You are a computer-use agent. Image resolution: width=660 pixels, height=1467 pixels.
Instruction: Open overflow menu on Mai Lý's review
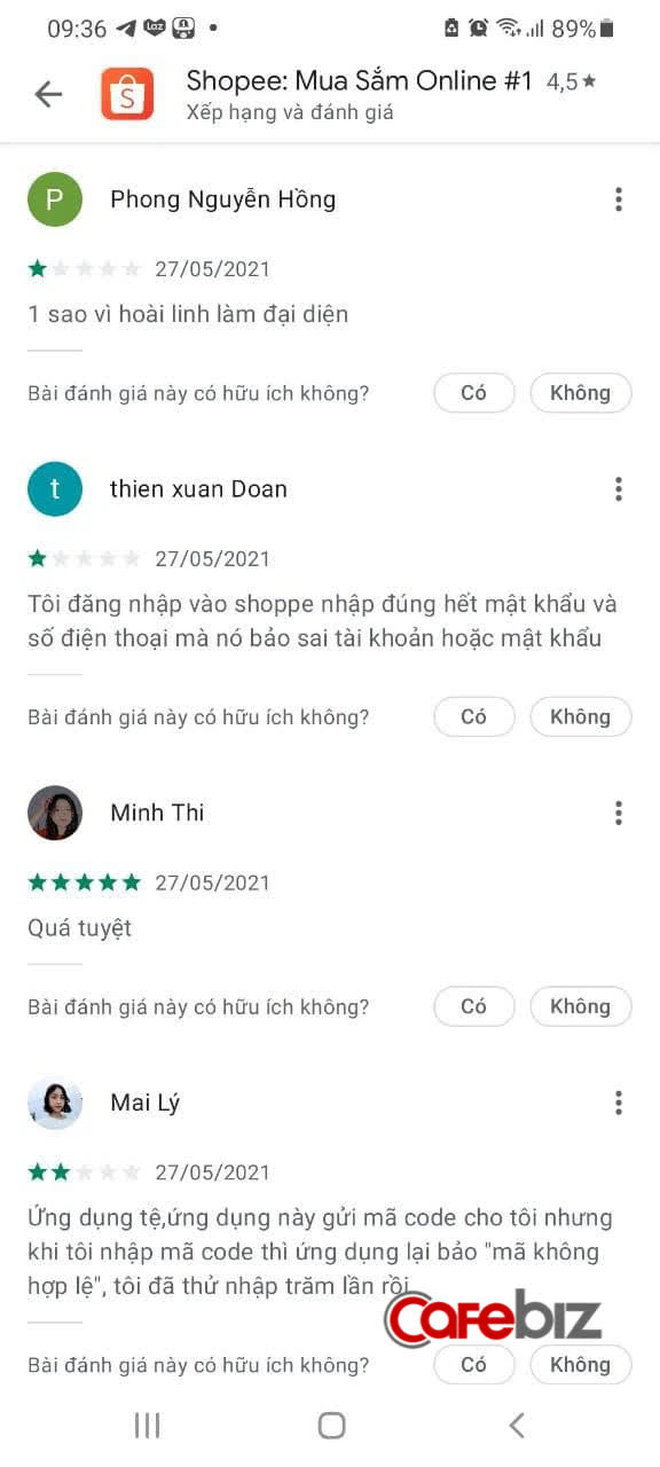coord(618,1103)
